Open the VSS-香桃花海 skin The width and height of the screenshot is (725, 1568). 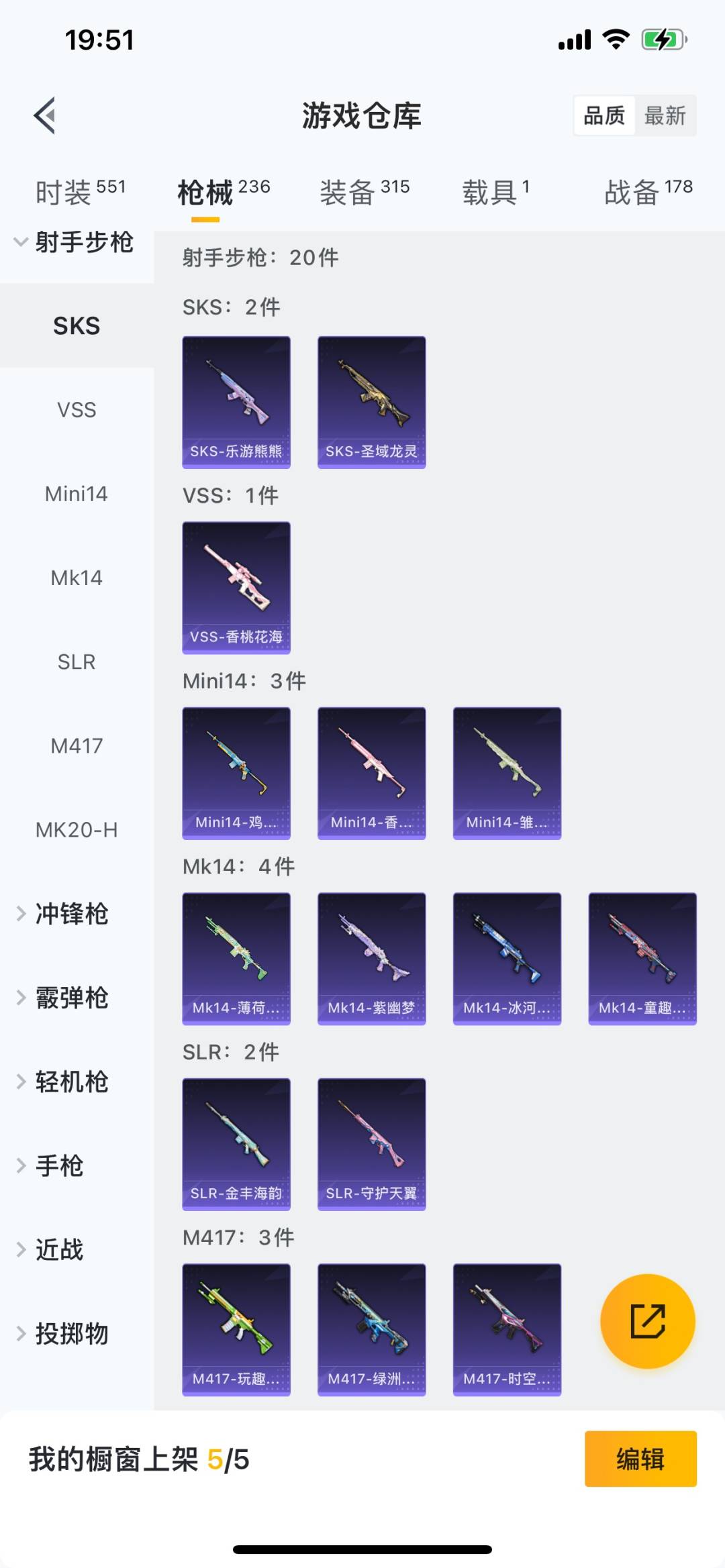236,587
